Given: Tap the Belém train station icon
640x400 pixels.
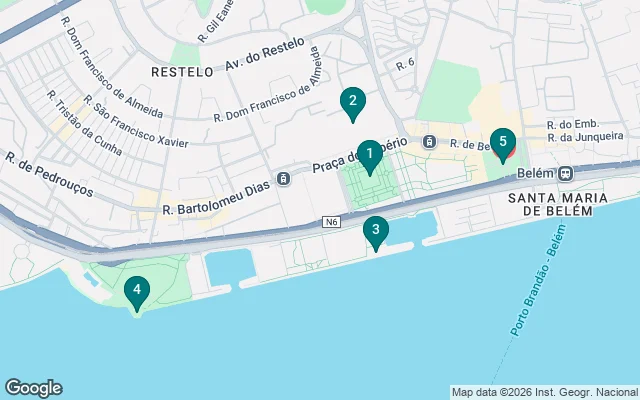Looking at the screenshot, I should (567, 172).
